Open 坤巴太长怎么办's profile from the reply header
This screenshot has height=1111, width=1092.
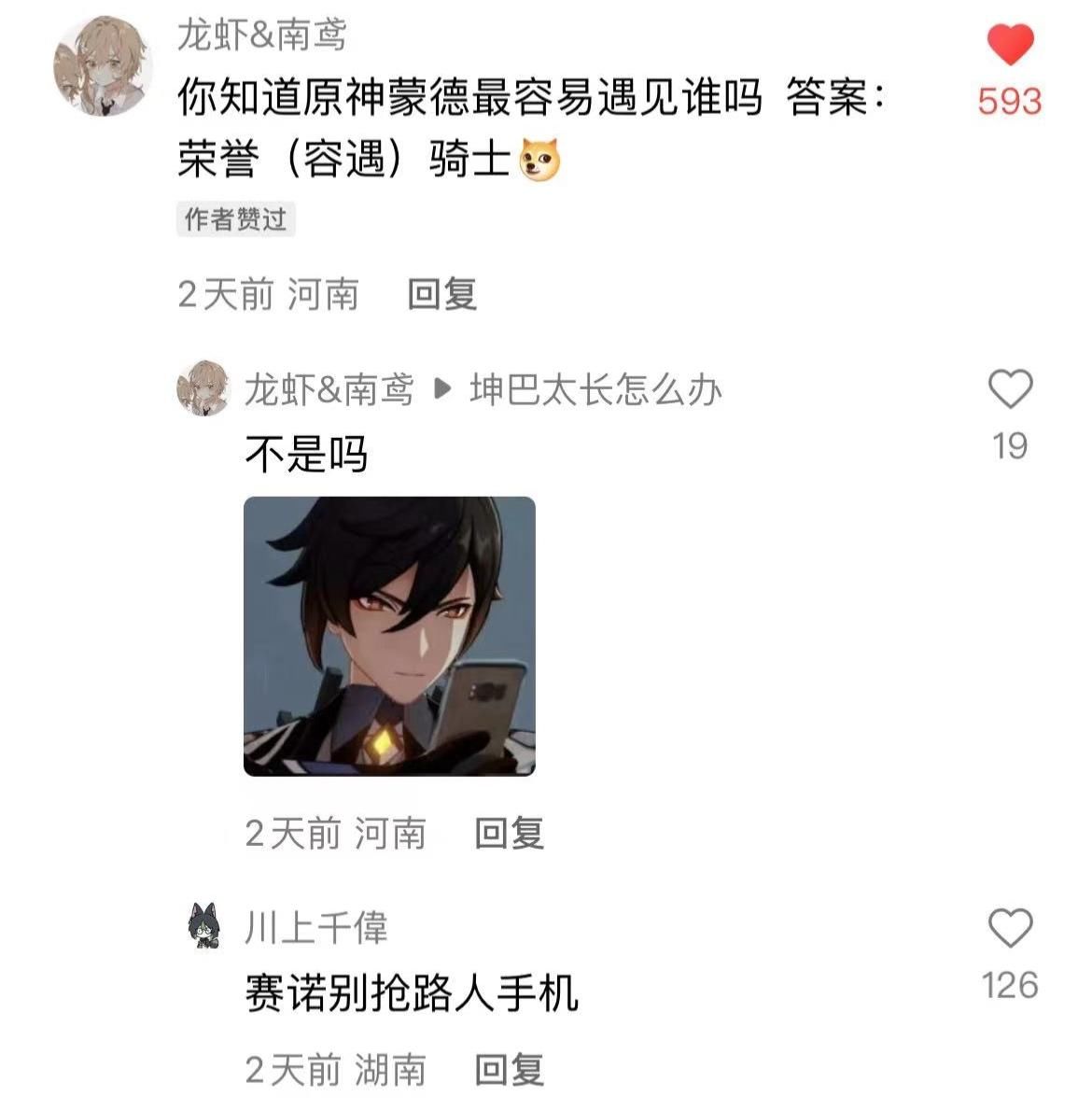coord(595,389)
